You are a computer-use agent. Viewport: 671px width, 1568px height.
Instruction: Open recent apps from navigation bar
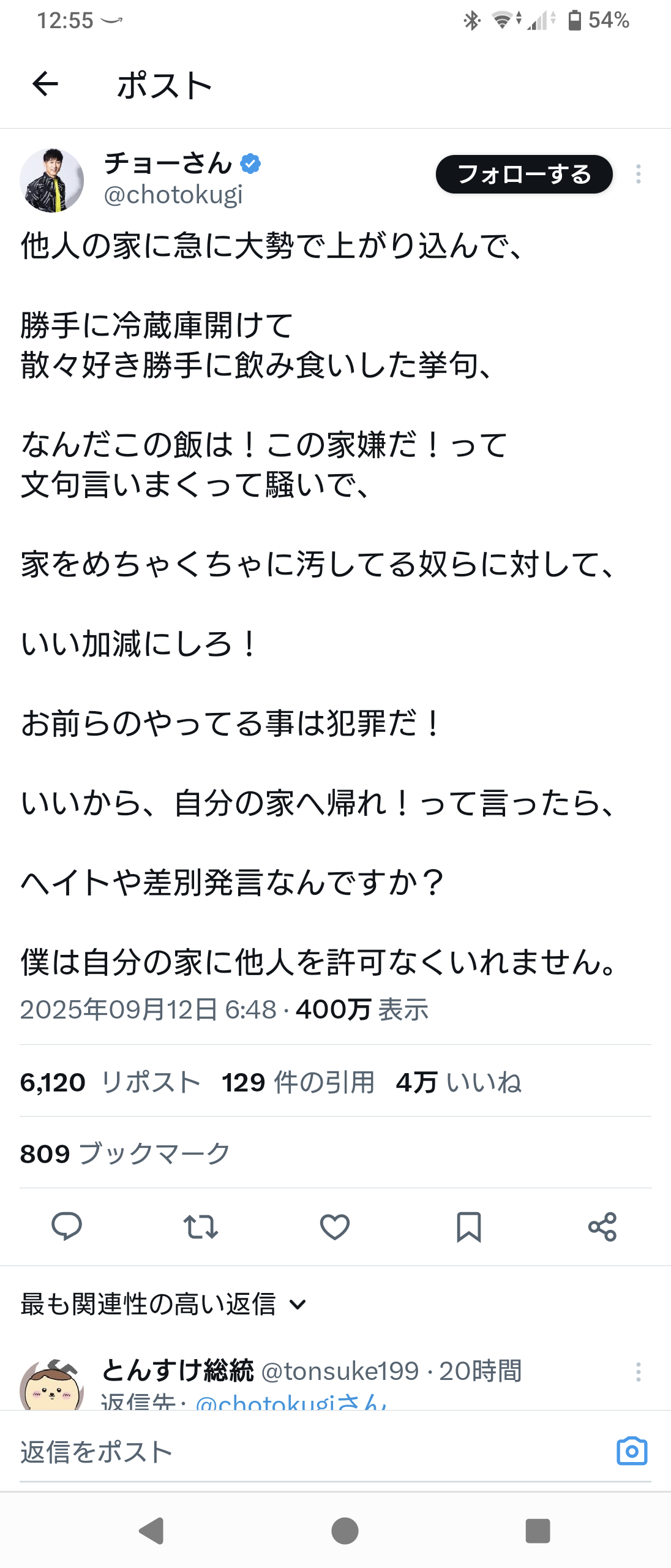(538, 1531)
